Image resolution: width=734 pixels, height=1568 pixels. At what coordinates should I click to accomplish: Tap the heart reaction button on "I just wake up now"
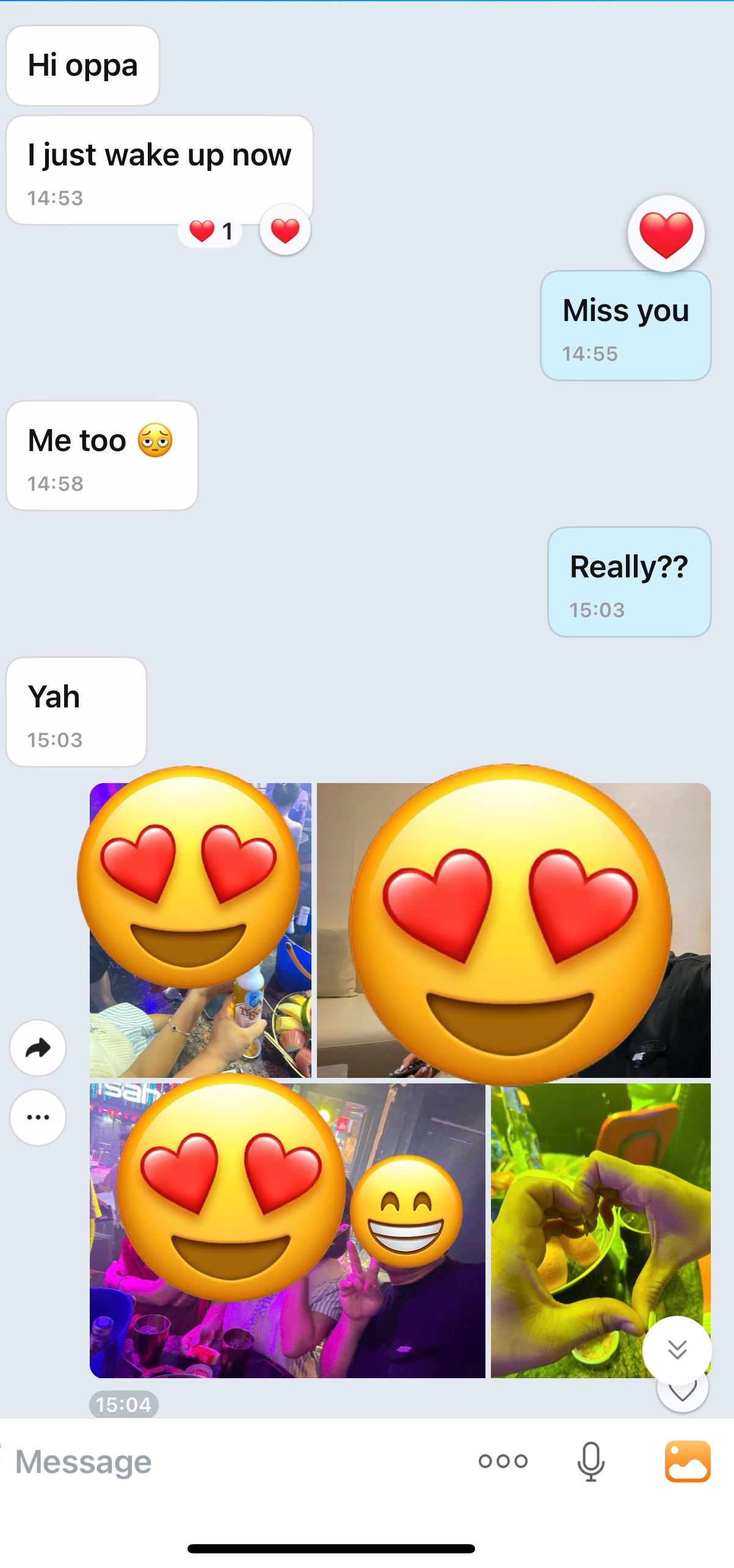285,230
